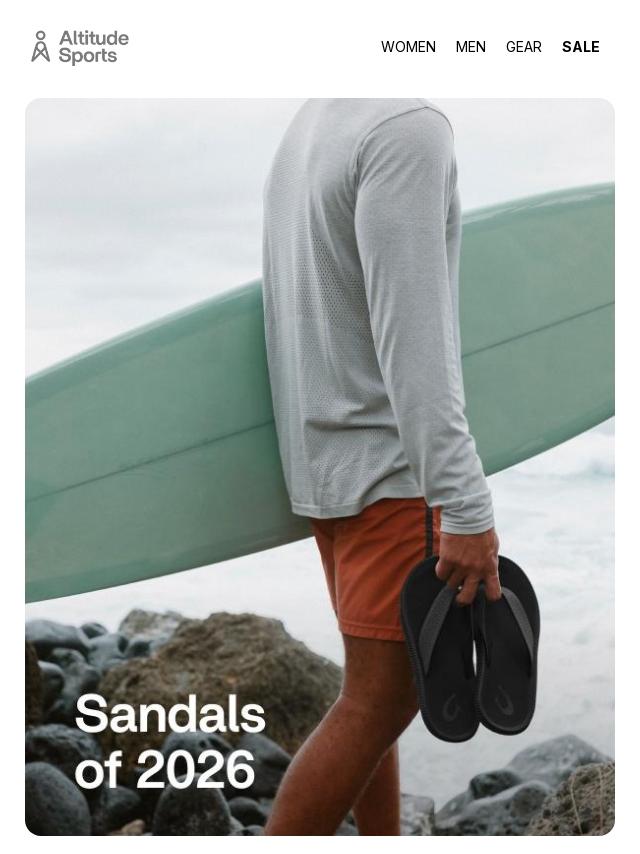Screen dimensions: 640x854
Task: Go to the Men section
Action: pos(470,47)
